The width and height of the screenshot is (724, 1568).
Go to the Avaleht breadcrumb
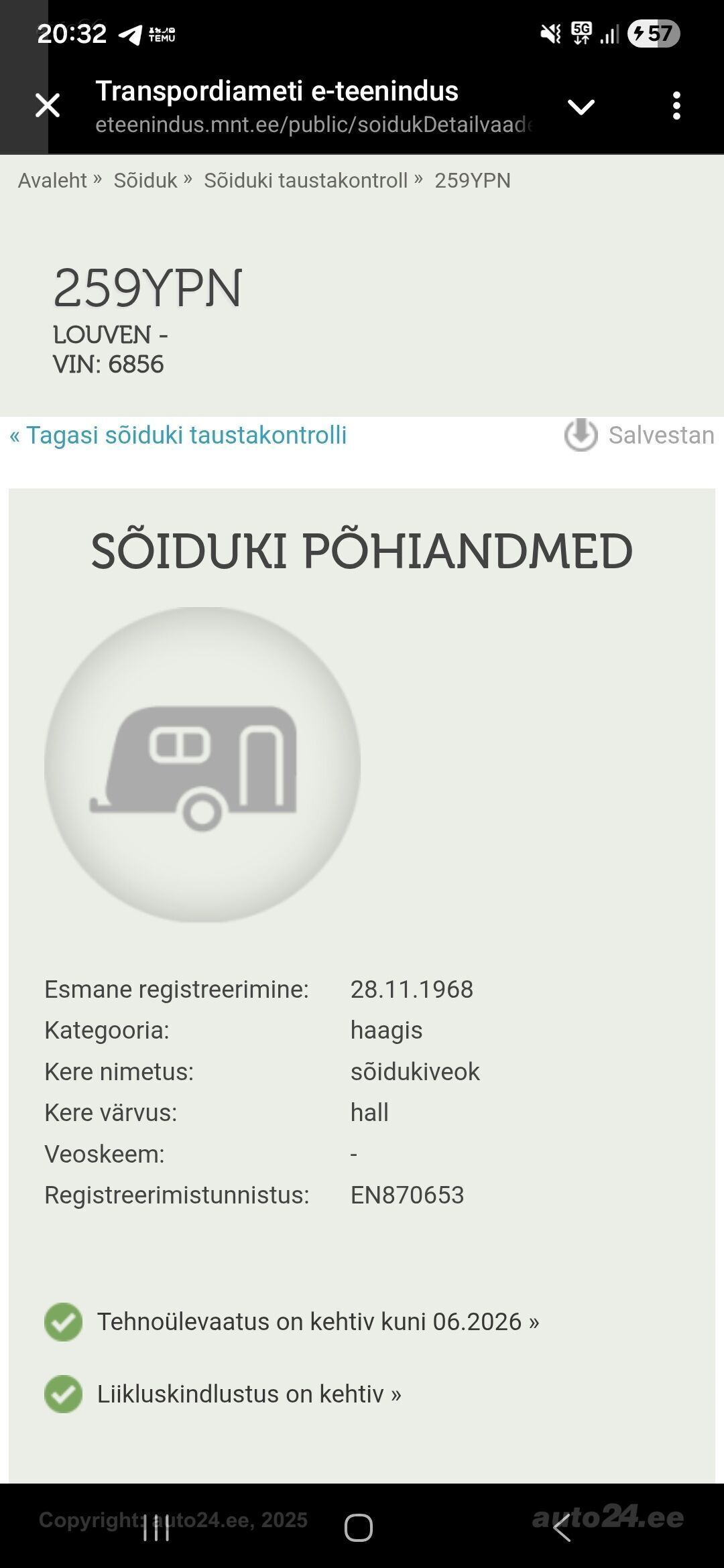click(52, 180)
